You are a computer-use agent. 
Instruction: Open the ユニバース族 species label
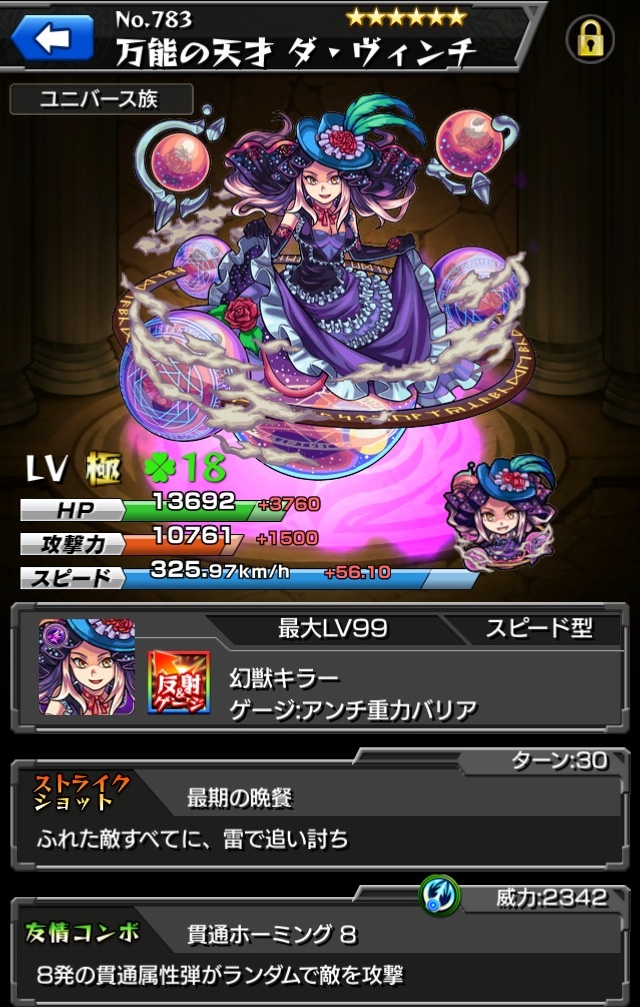[100, 99]
